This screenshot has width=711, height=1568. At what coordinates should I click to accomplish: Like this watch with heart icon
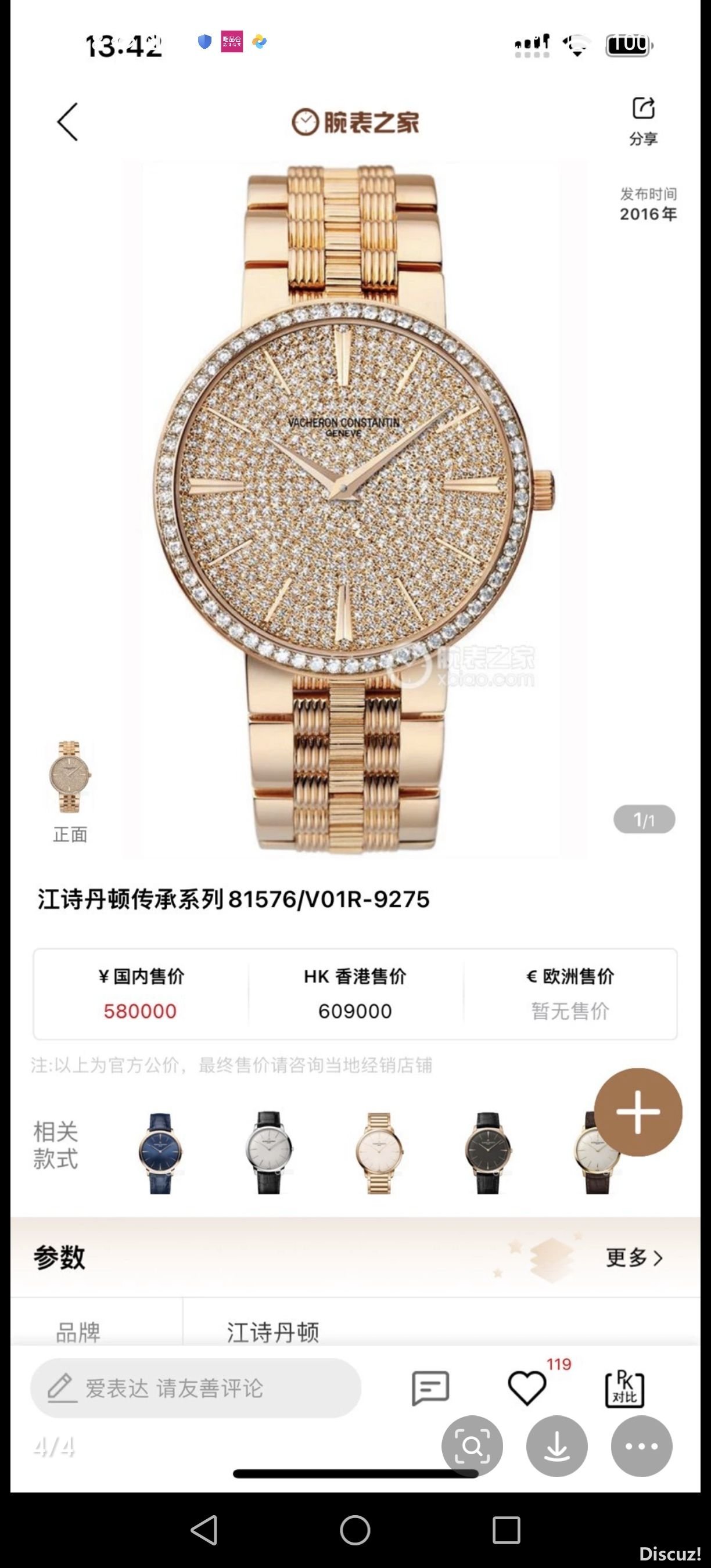point(526,1389)
